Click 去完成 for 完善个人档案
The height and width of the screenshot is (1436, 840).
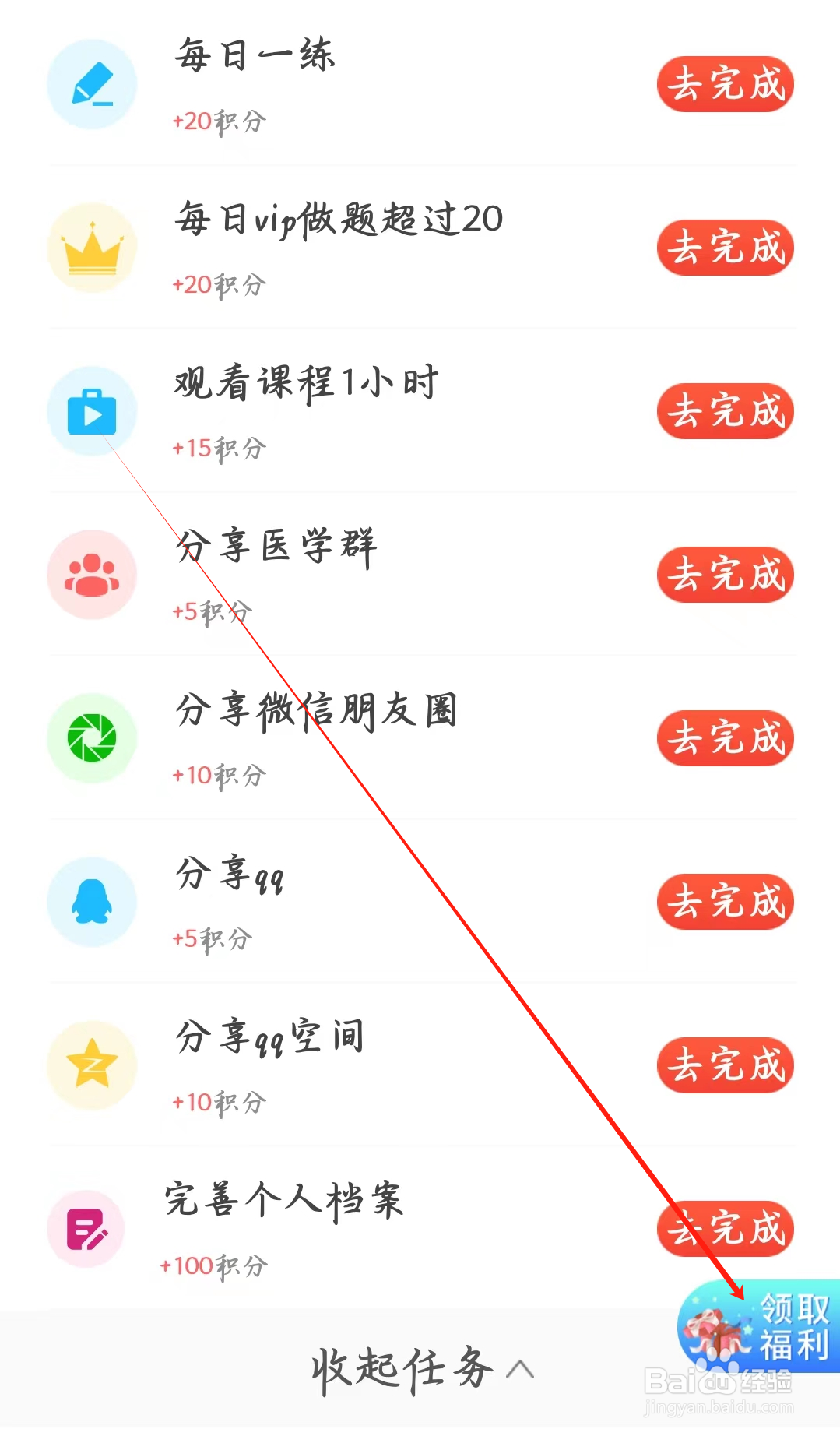tap(724, 1229)
